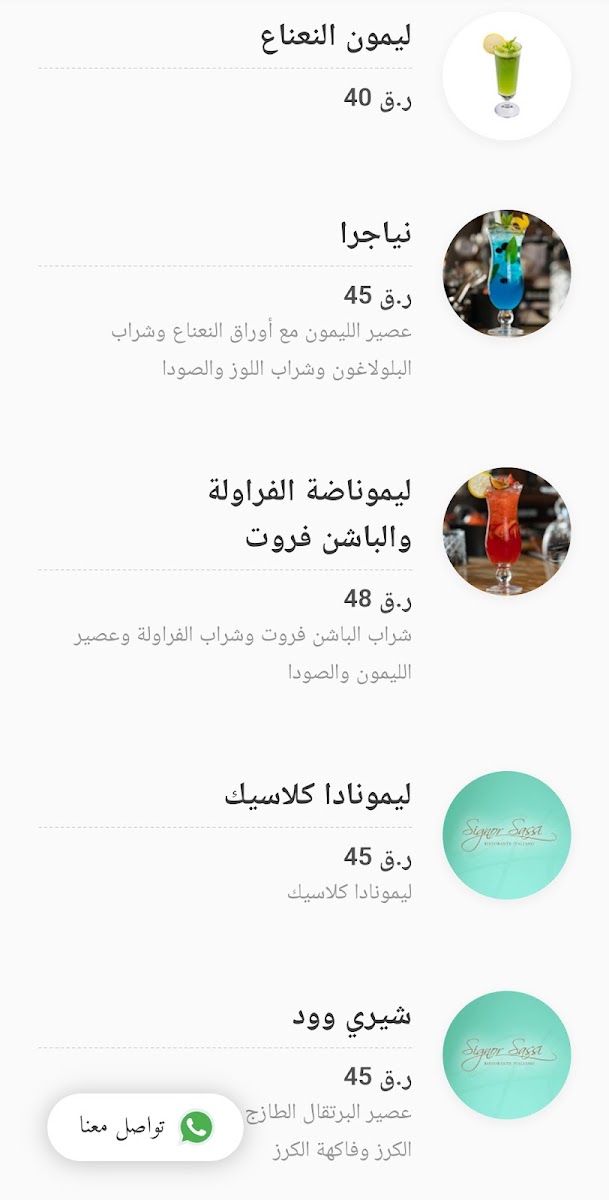Open the ليمون النعناع drink item
Image resolution: width=609 pixels, height=1200 pixels.
336,40
